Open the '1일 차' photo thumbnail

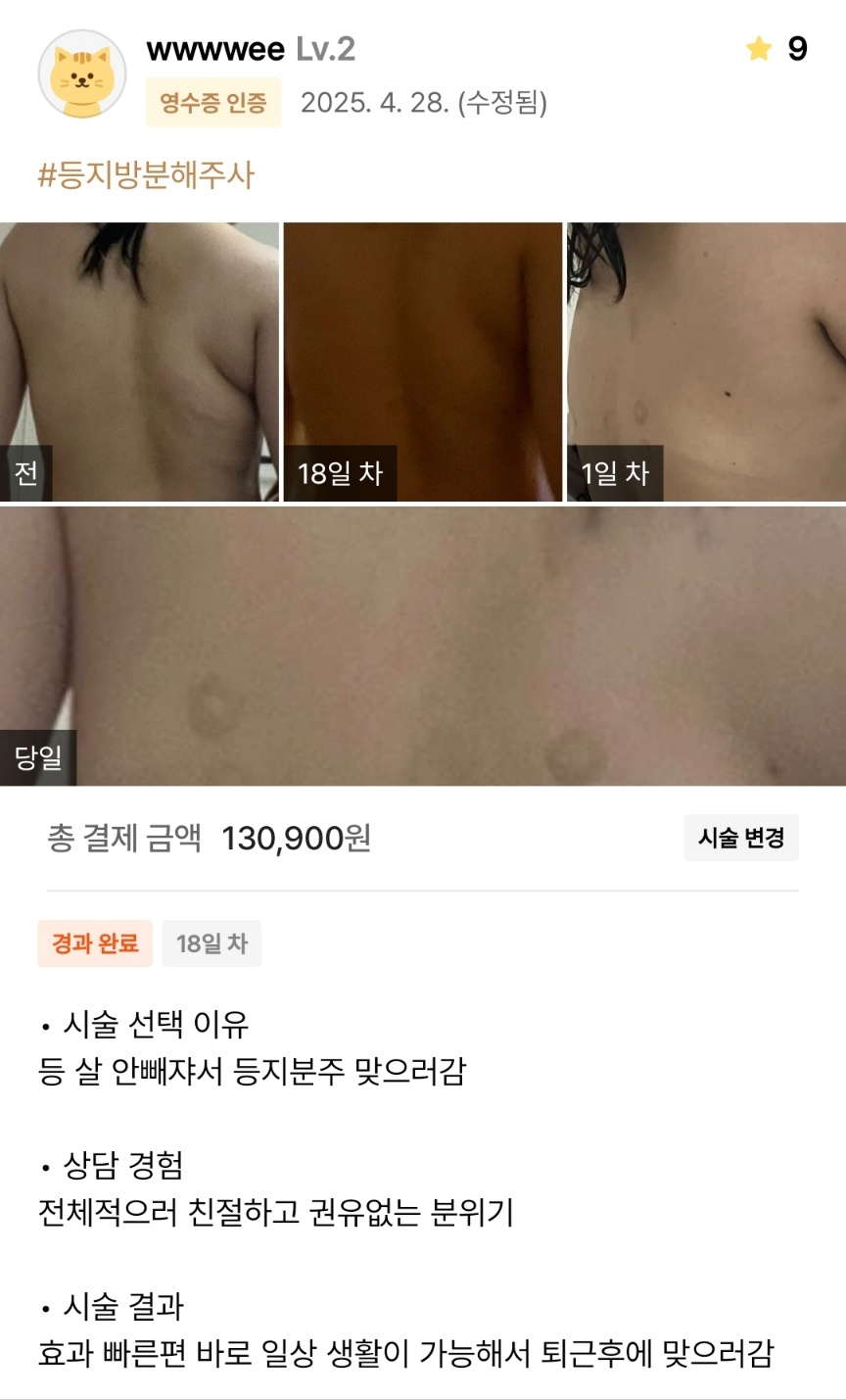(706, 362)
